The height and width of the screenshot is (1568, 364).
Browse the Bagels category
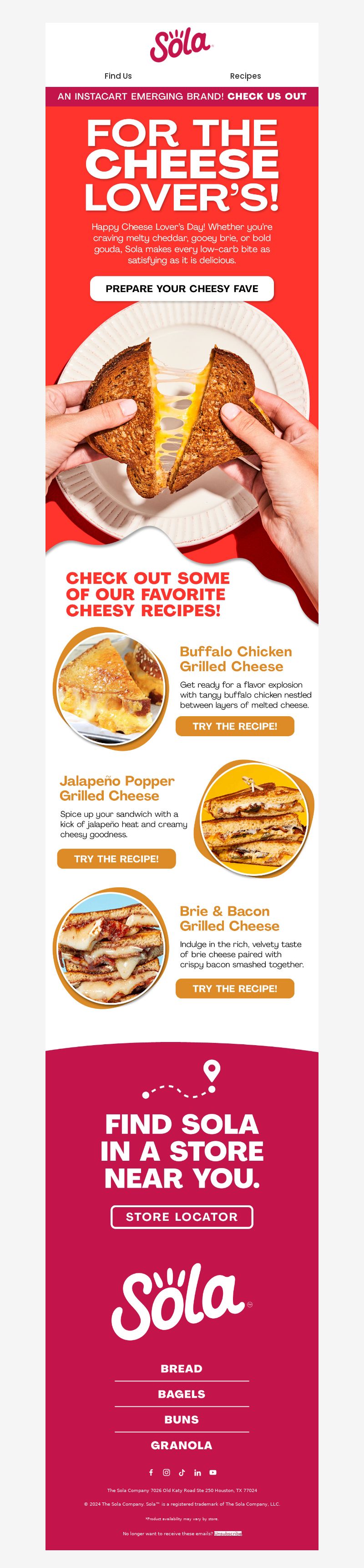(x=182, y=1394)
